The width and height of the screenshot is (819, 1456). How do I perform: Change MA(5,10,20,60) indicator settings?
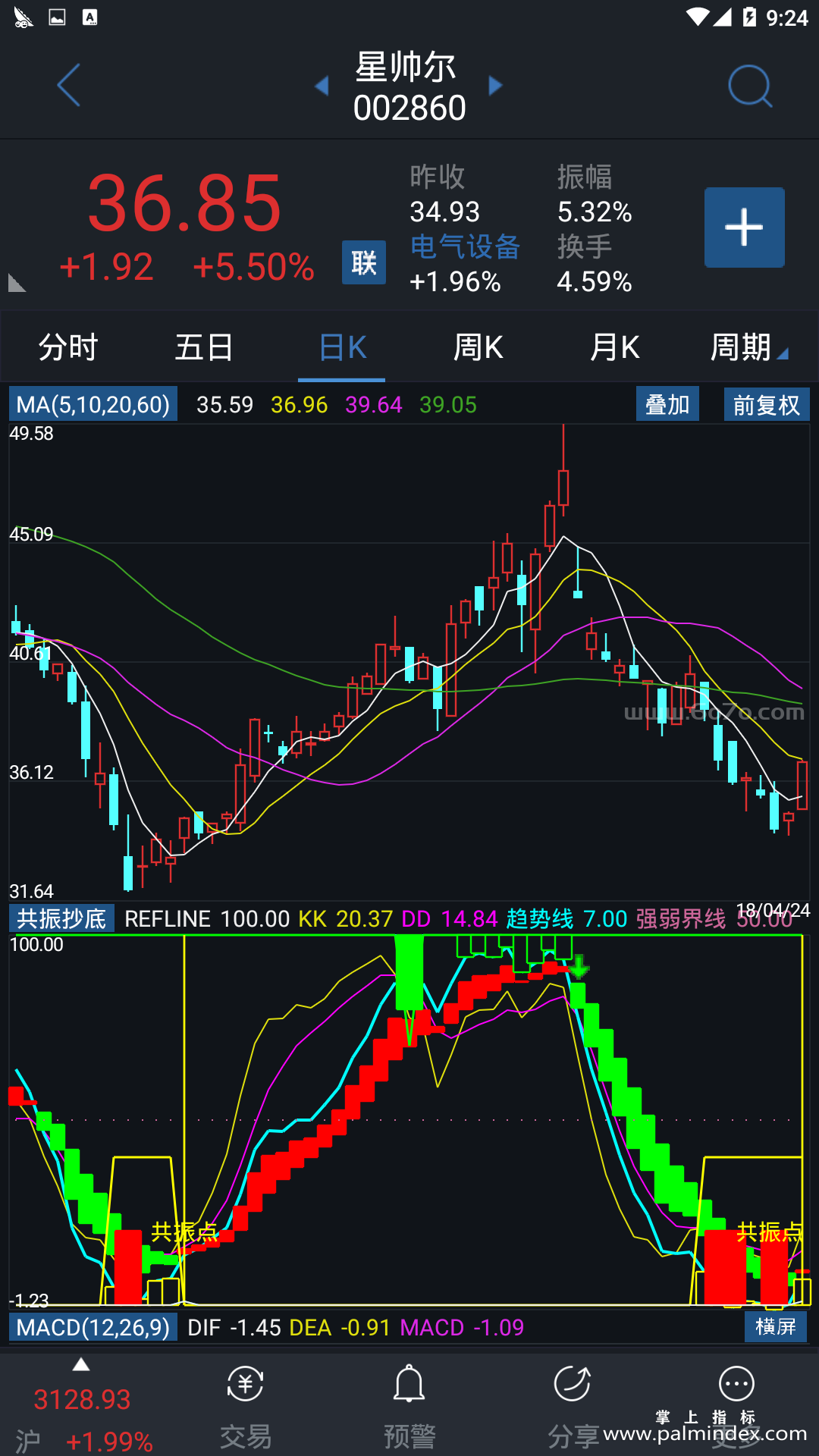(x=93, y=404)
